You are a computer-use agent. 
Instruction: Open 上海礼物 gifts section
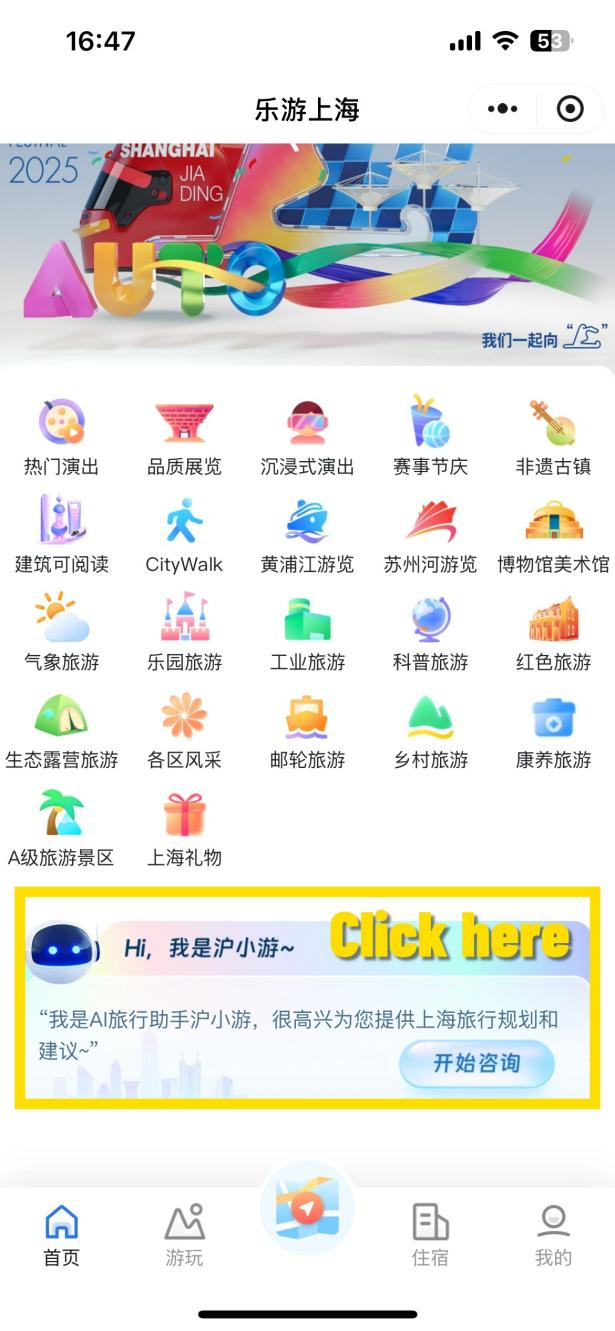tap(184, 828)
